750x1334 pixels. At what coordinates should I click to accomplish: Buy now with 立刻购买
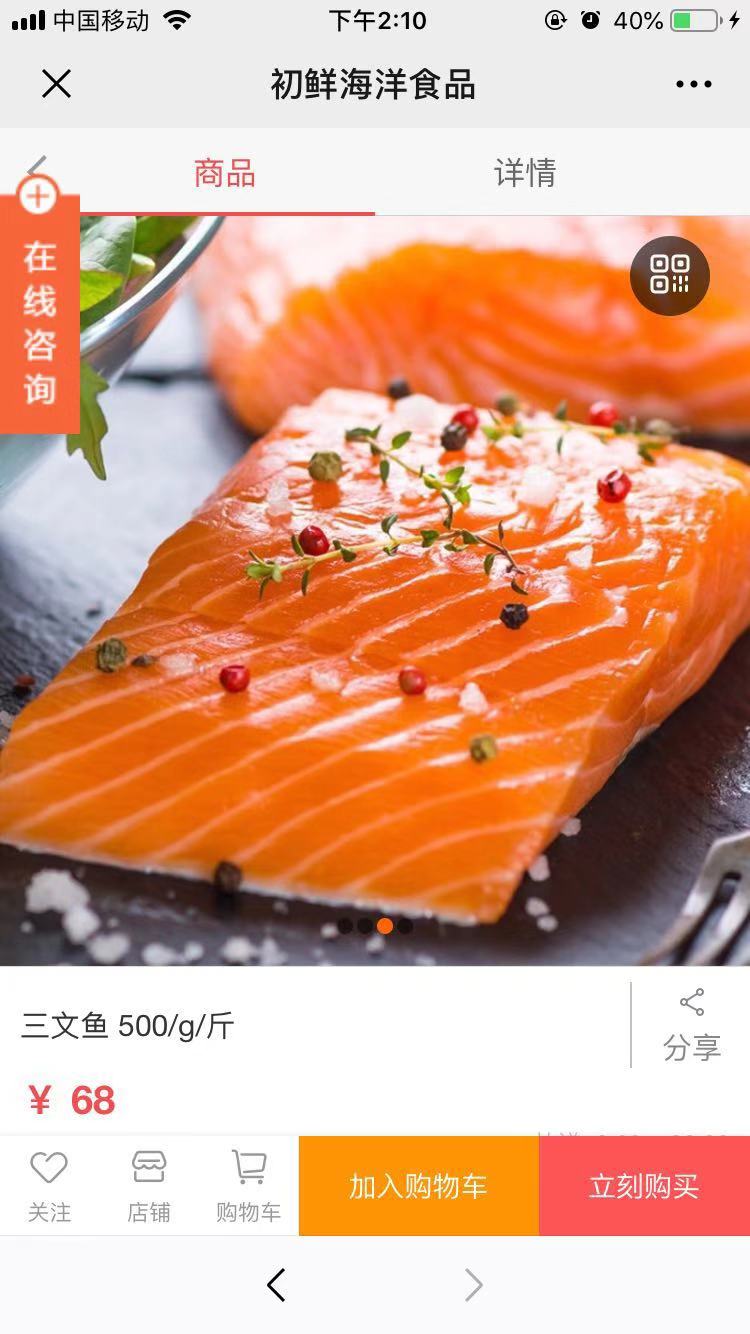click(643, 1186)
